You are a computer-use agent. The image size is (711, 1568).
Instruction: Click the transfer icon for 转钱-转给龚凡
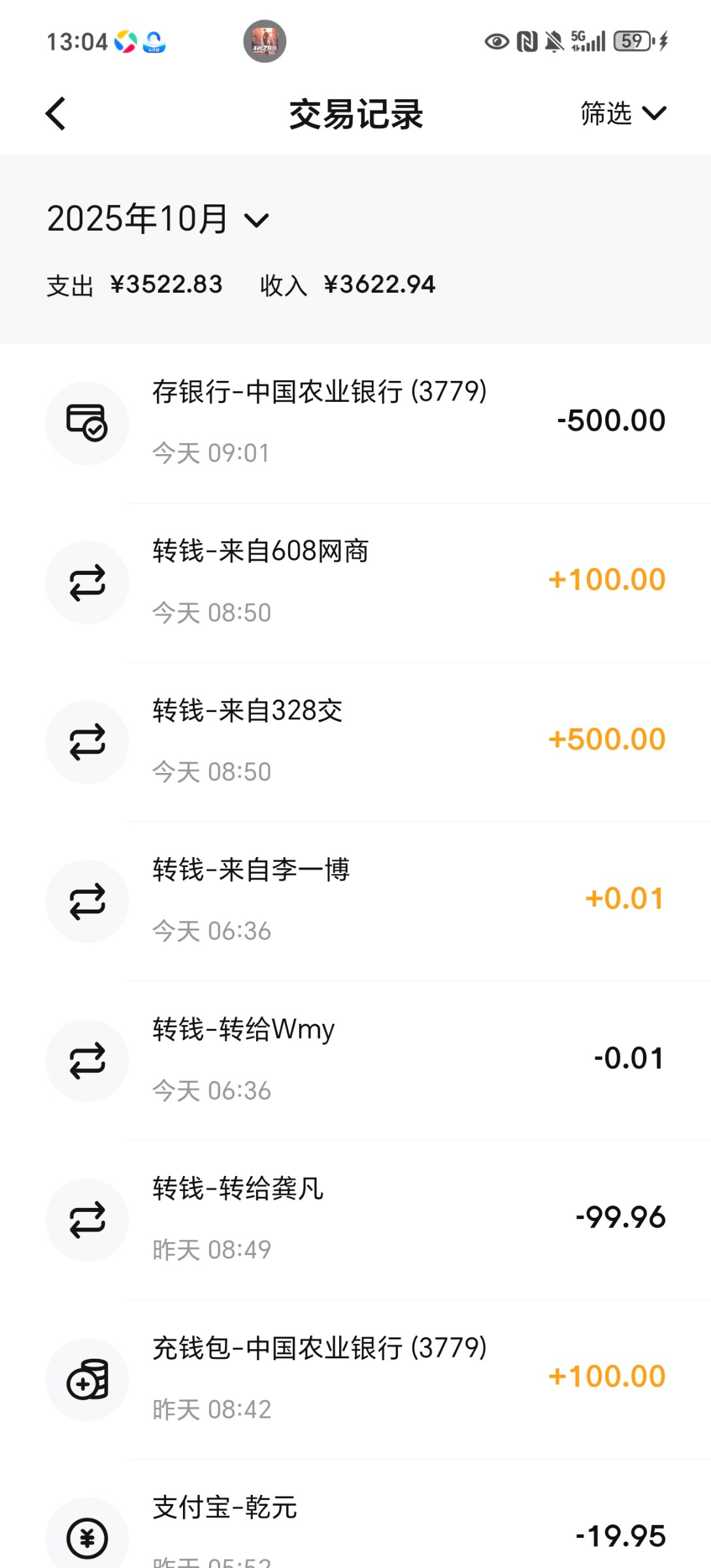(x=87, y=1220)
